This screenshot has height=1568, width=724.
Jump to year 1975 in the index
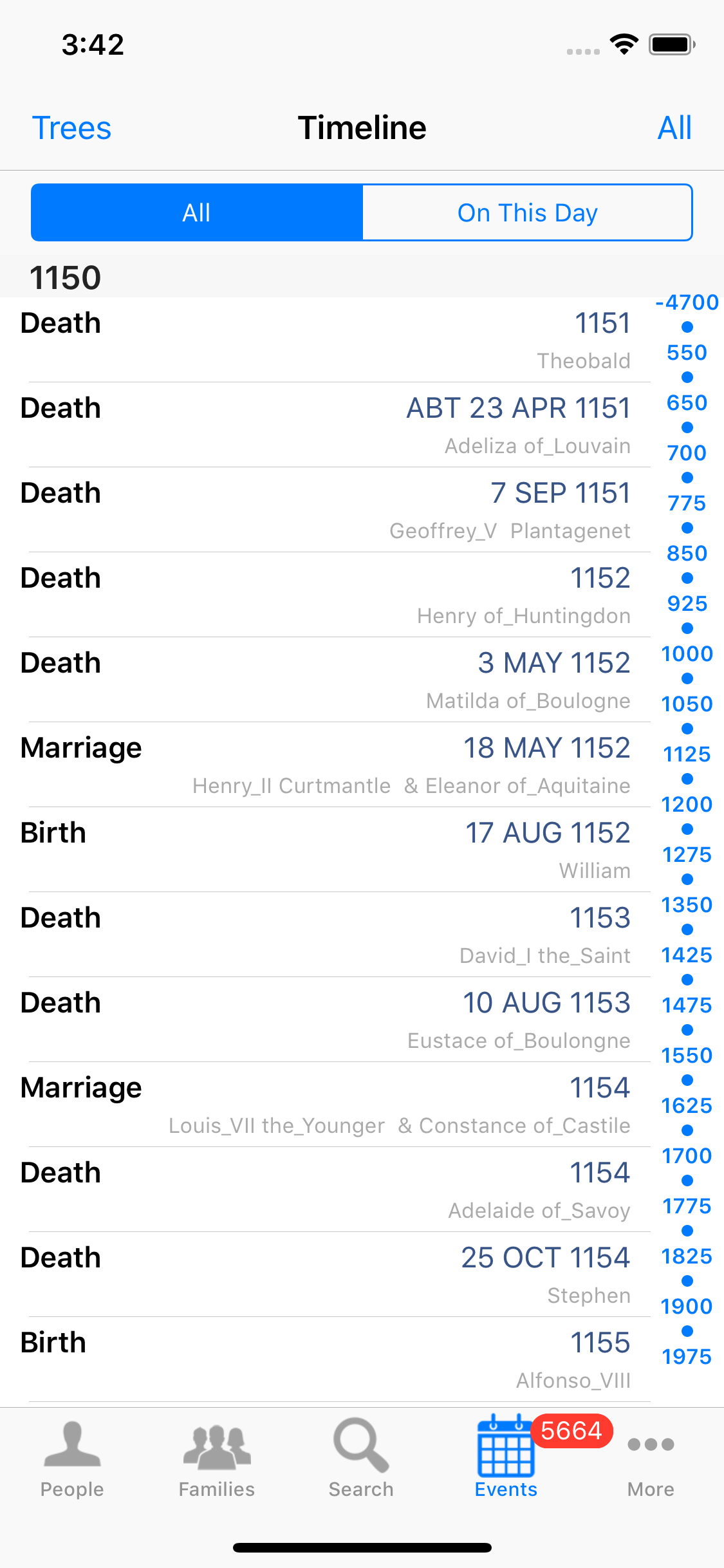(687, 1357)
